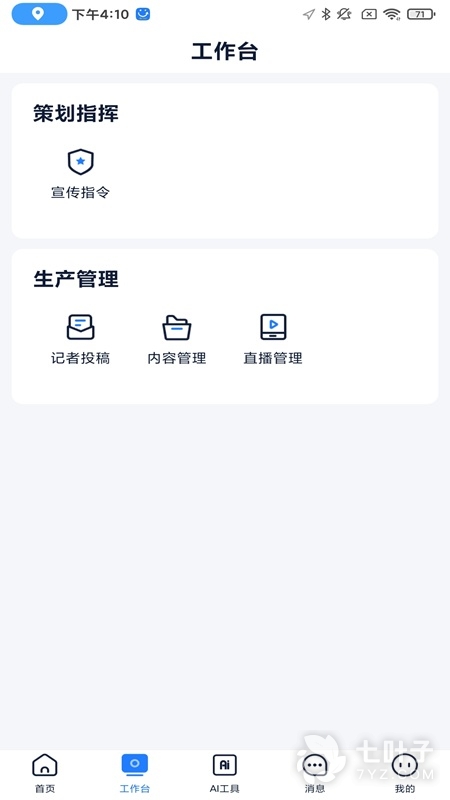Image resolution: width=450 pixels, height=800 pixels.
Task: Select the 工作台 tab
Action: (135, 773)
